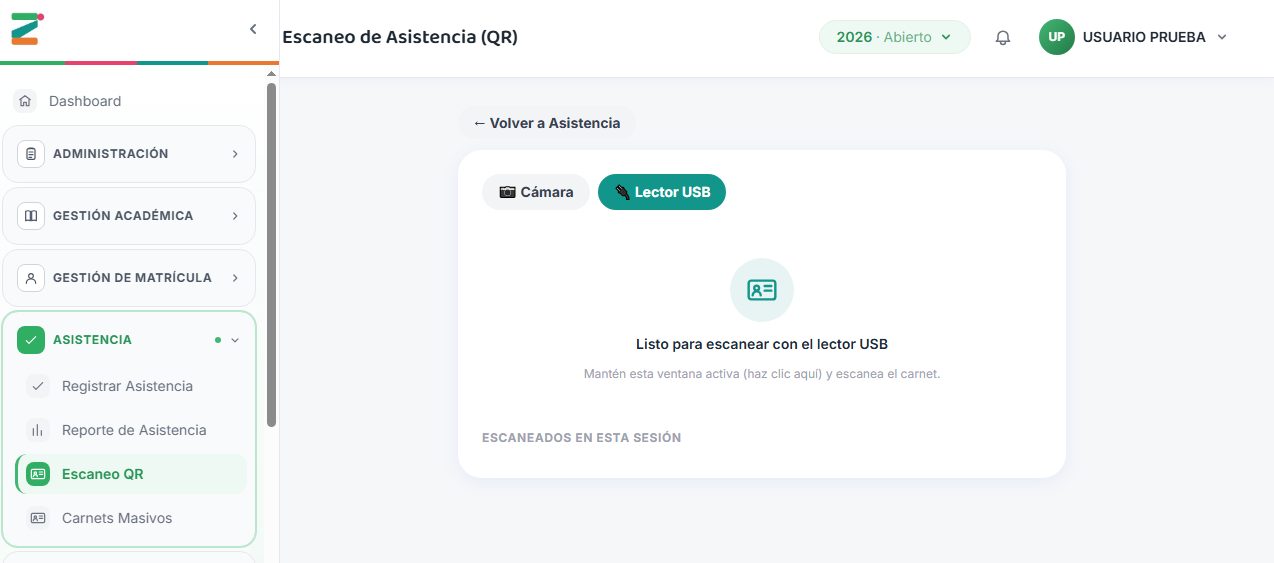This screenshot has height=563, width=1274.
Task: Collapse the Asistencia section
Action: [x=129, y=340]
